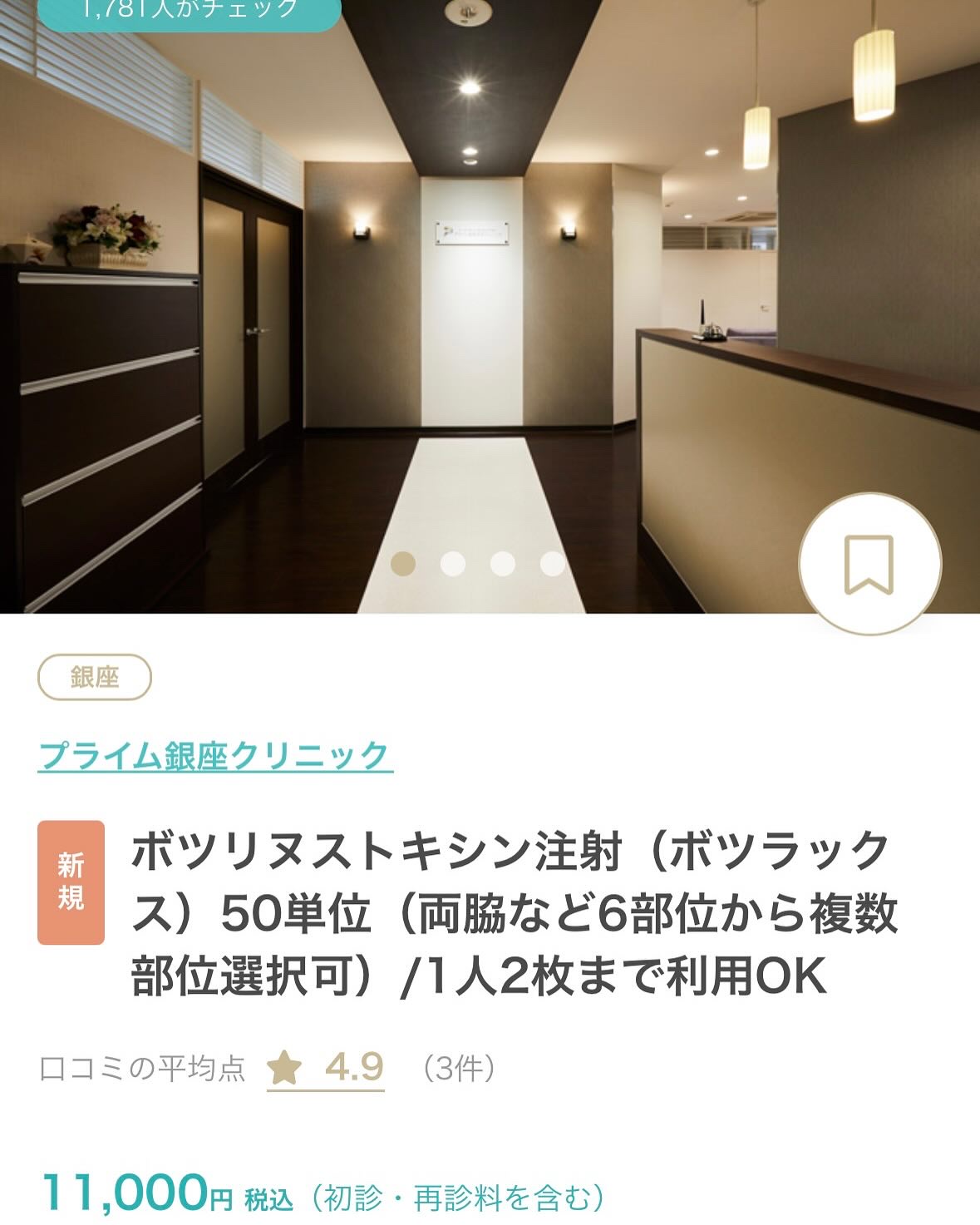Tap the 銀座 area chip

coord(95,677)
